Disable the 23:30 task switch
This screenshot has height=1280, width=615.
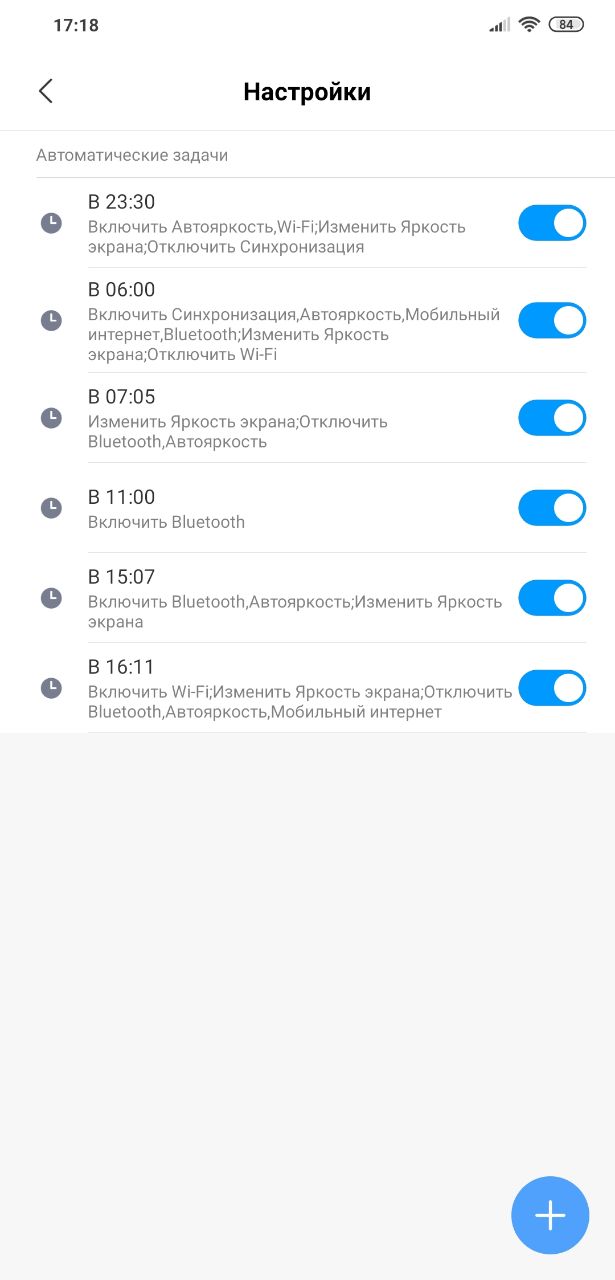pos(552,223)
